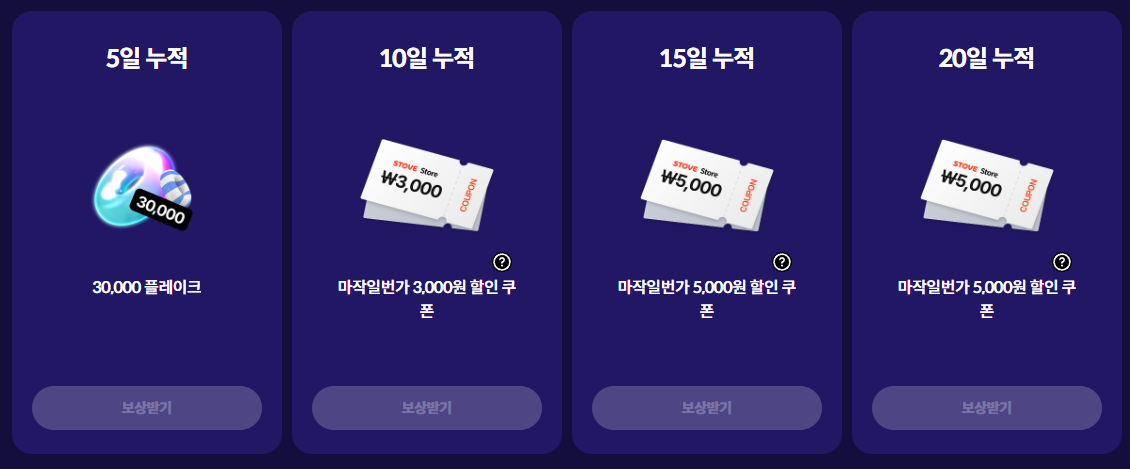Open help icon on 15일 누적 coupon
The image size is (1130, 469).
[x=783, y=262]
